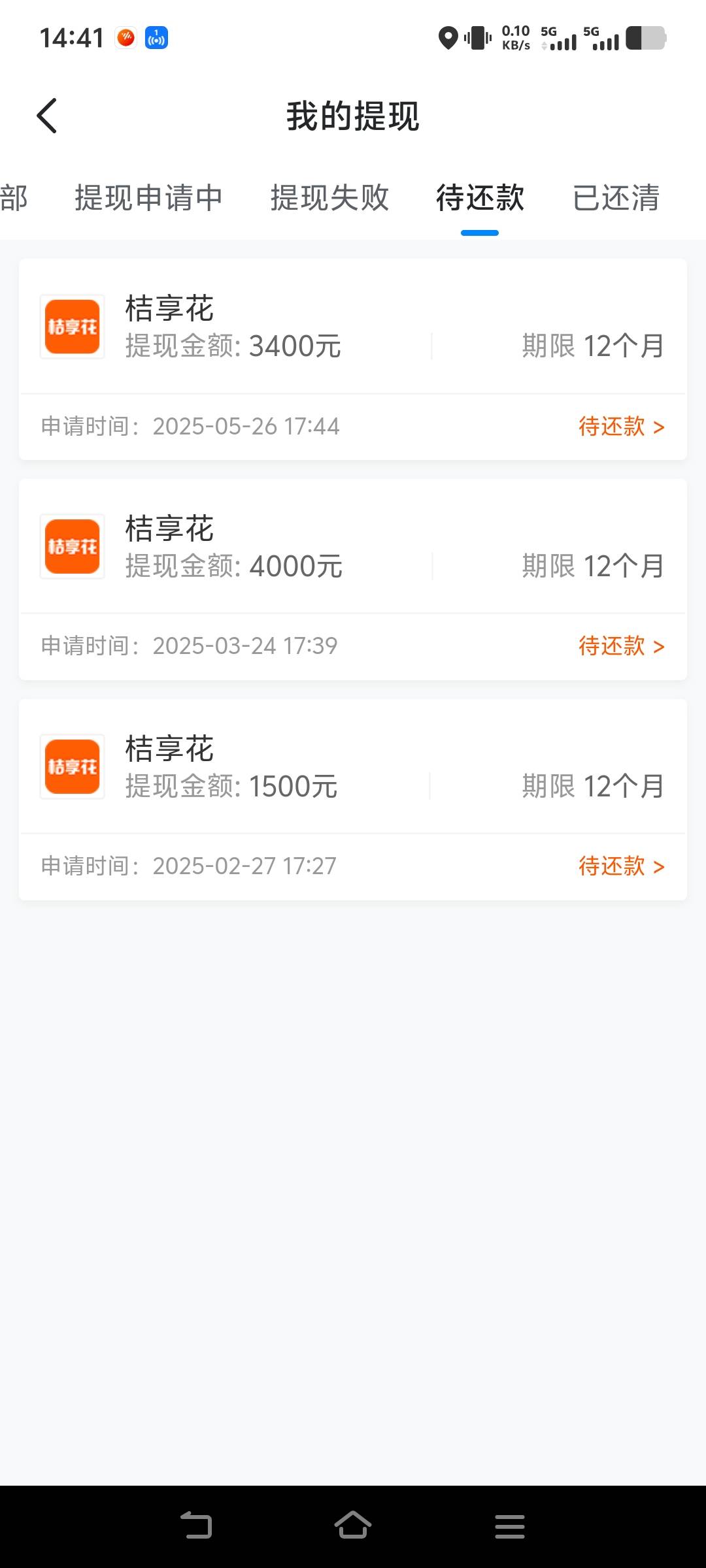Open the recent apps menu
The height and width of the screenshot is (1568, 706).
(x=510, y=1526)
